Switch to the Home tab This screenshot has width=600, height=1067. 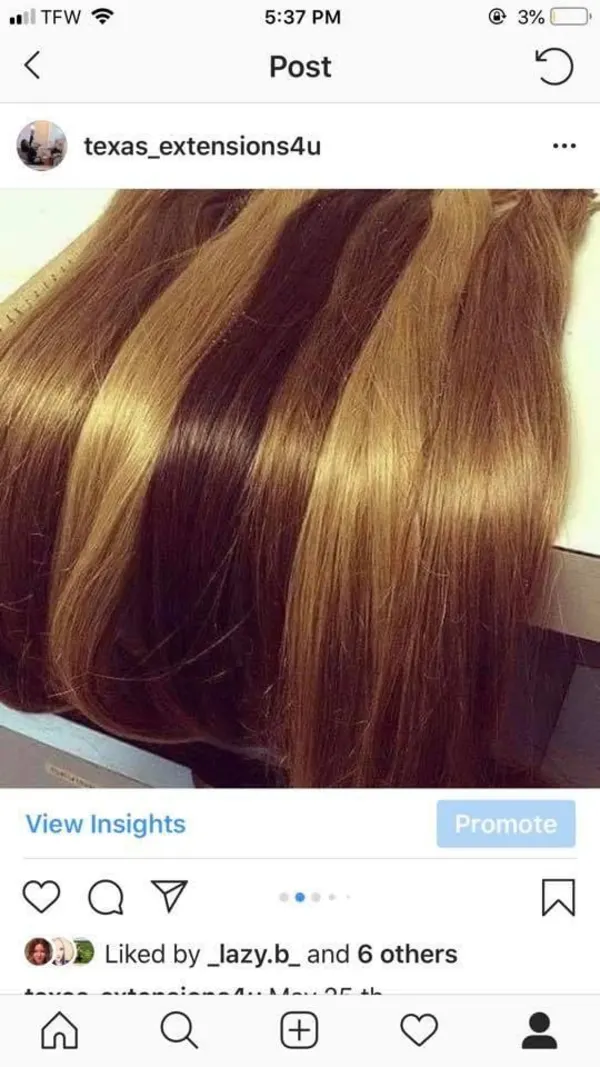coord(60,1030)
